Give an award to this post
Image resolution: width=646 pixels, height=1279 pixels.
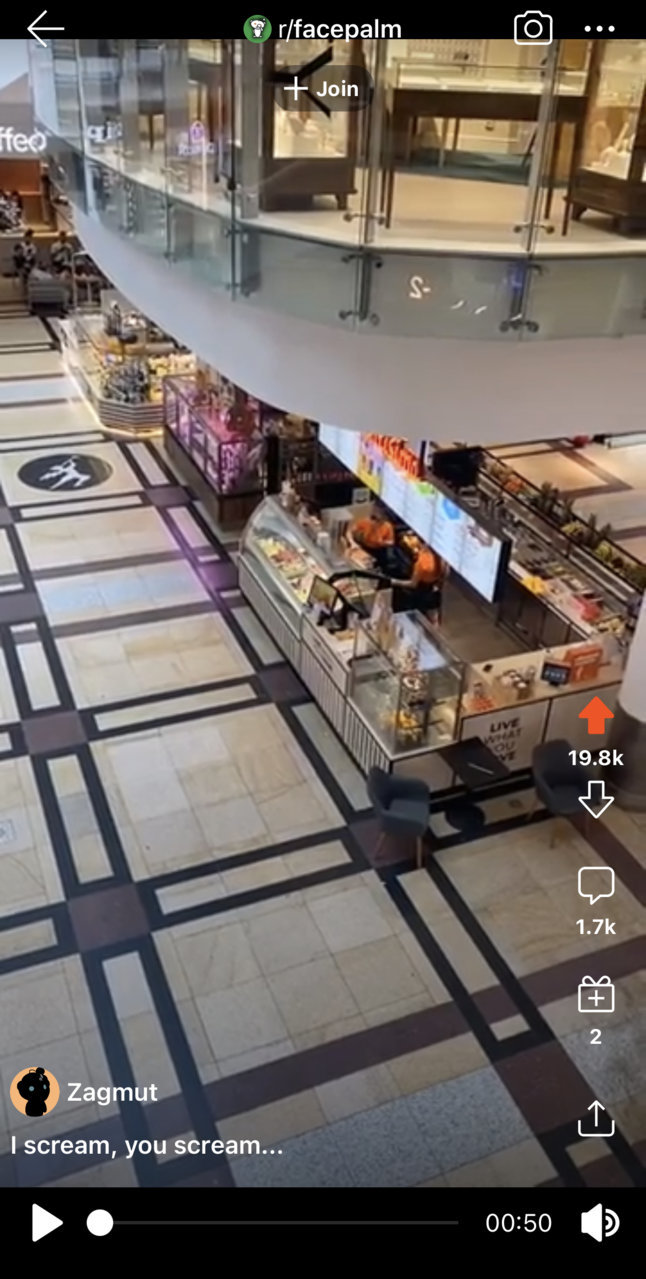(x=596, y=994)
